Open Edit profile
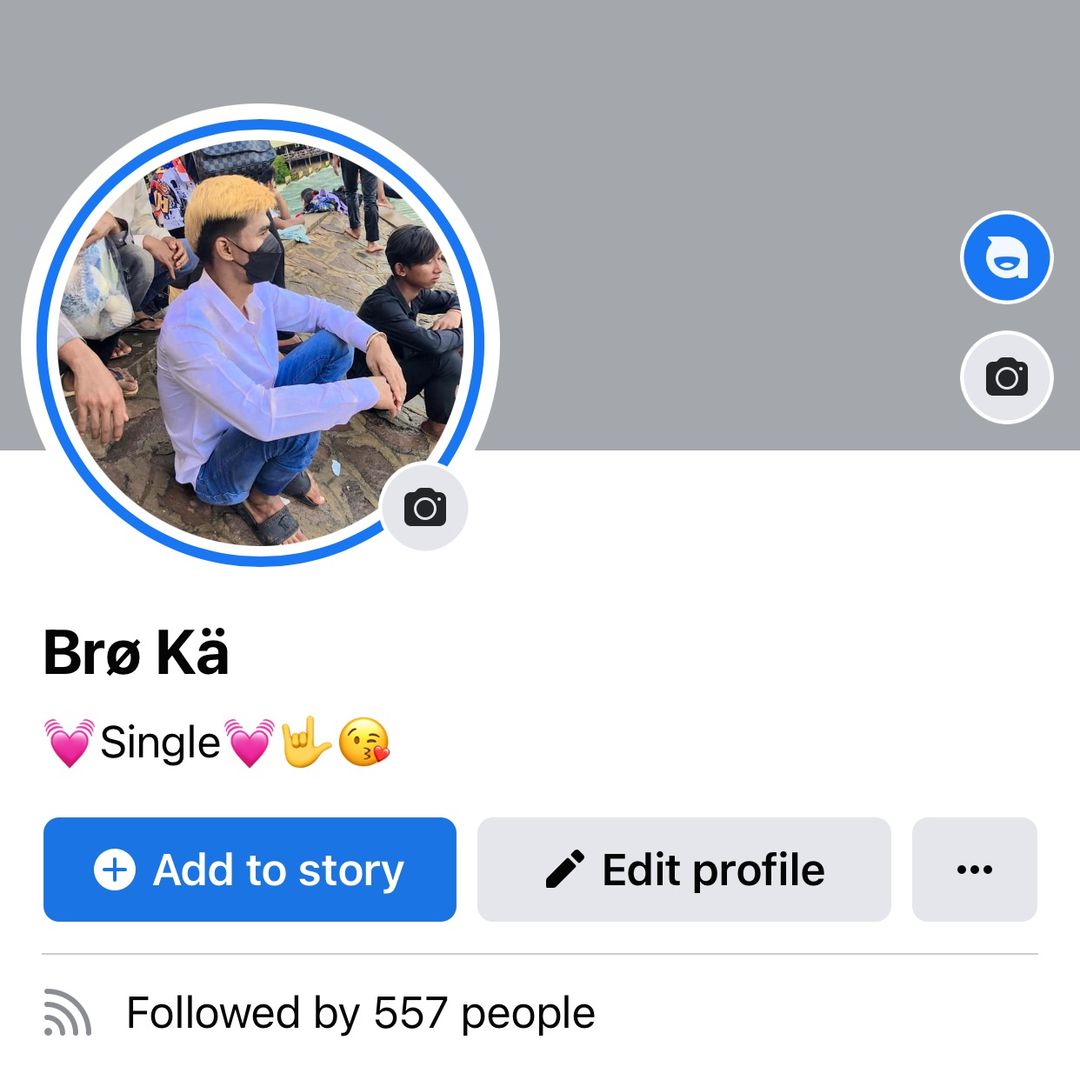 pyautogui.click(x=683, y=869)
